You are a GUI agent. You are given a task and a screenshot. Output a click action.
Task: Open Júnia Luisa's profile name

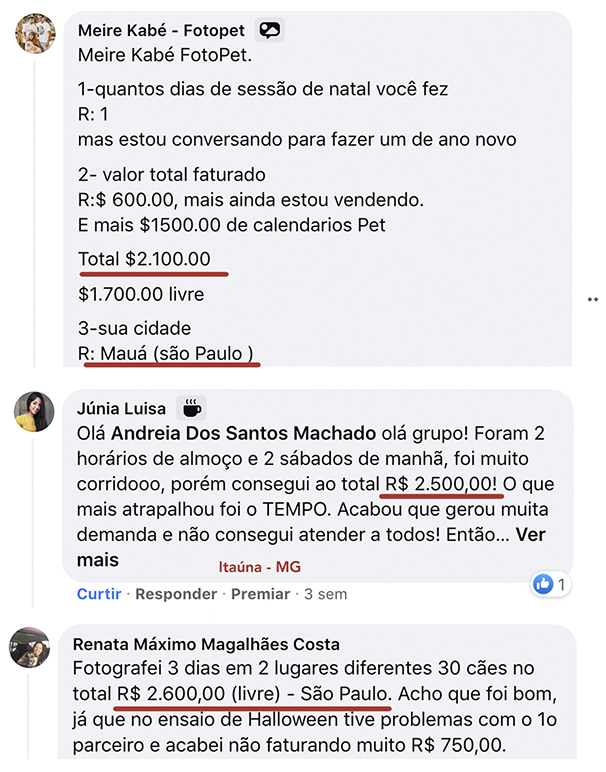coord(121,407)
